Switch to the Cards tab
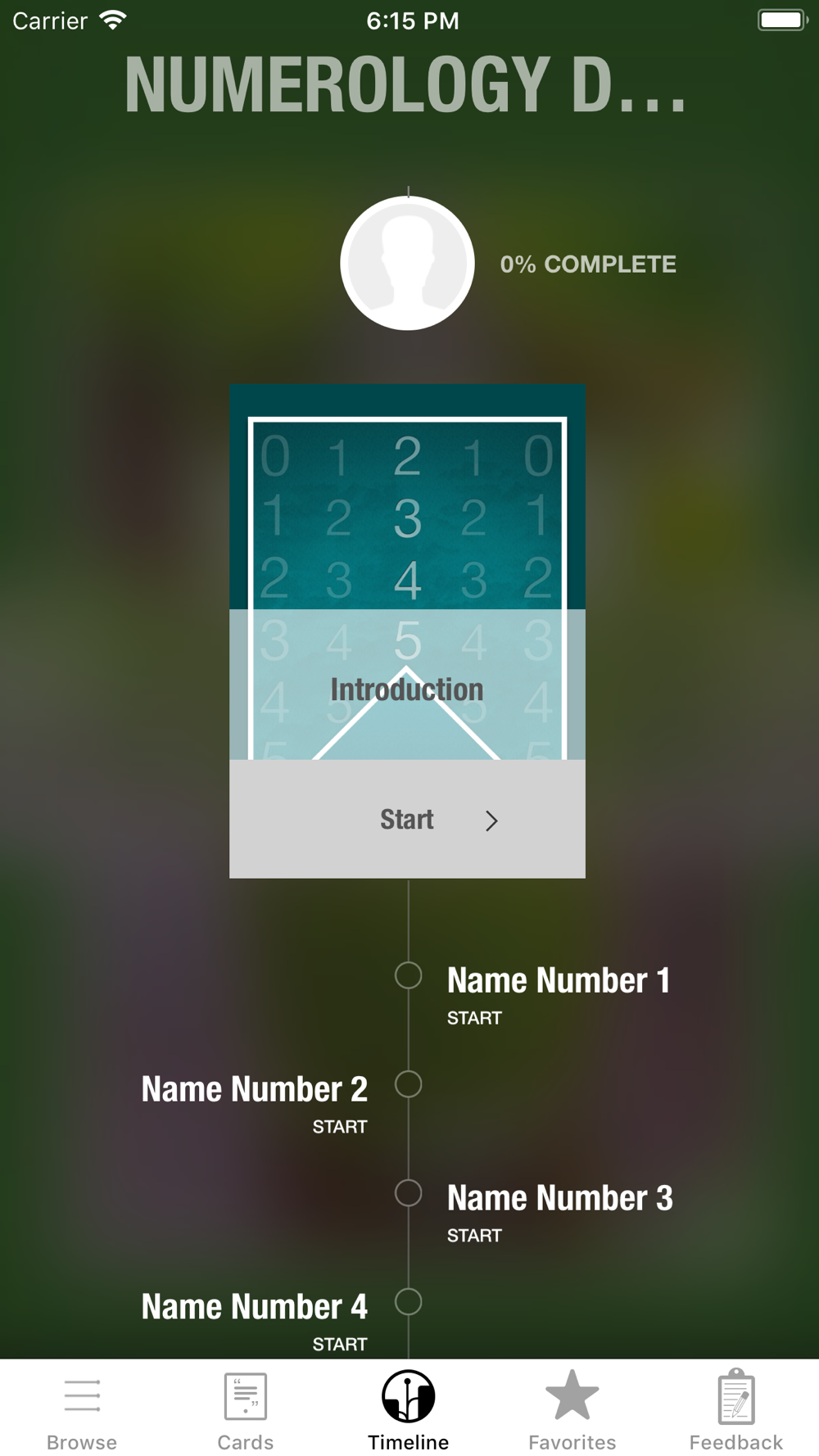 246,1410
